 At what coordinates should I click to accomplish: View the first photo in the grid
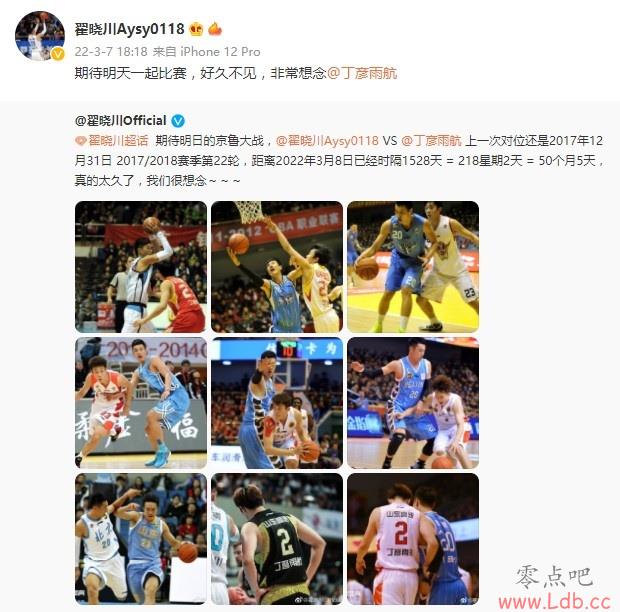click(141, 267)
